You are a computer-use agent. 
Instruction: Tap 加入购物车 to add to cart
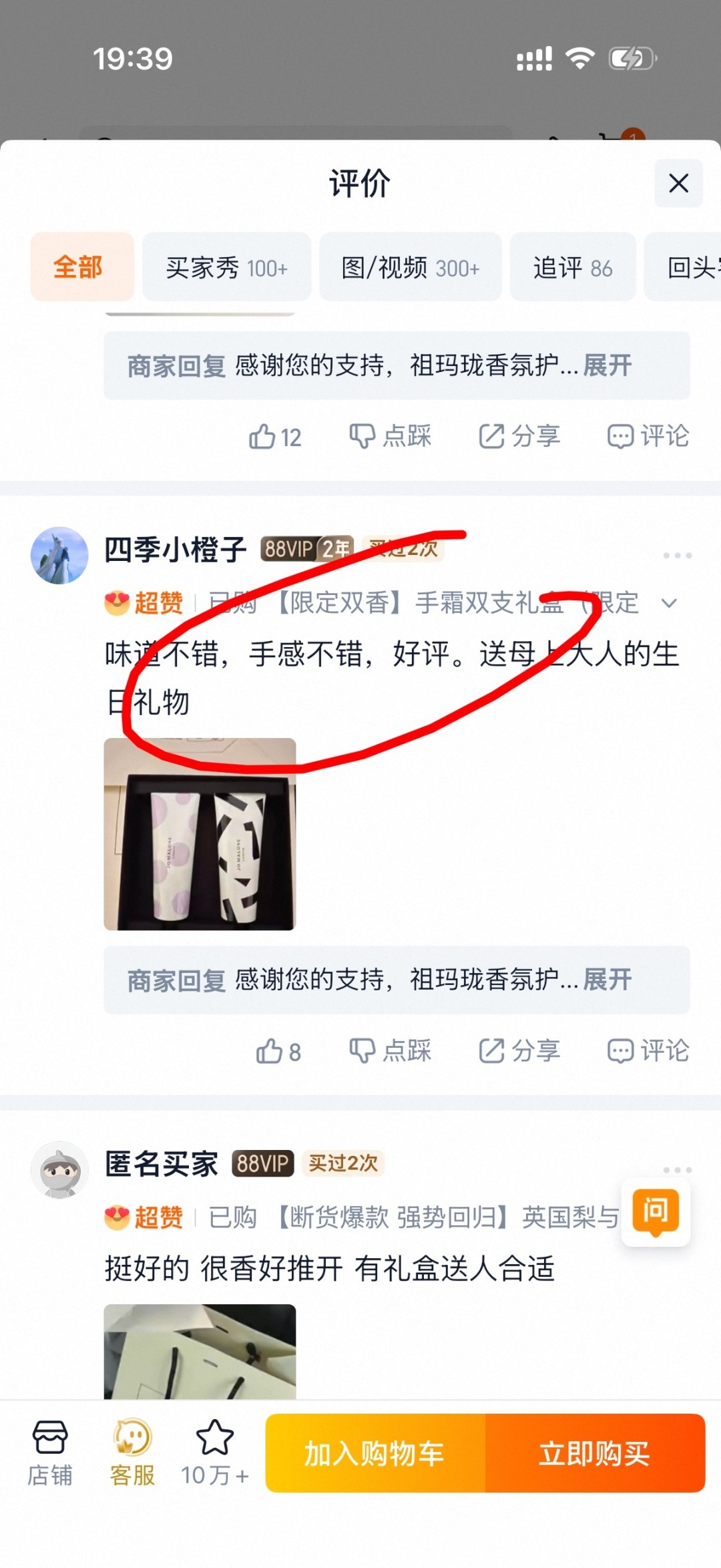click(x=375, y=1453)
